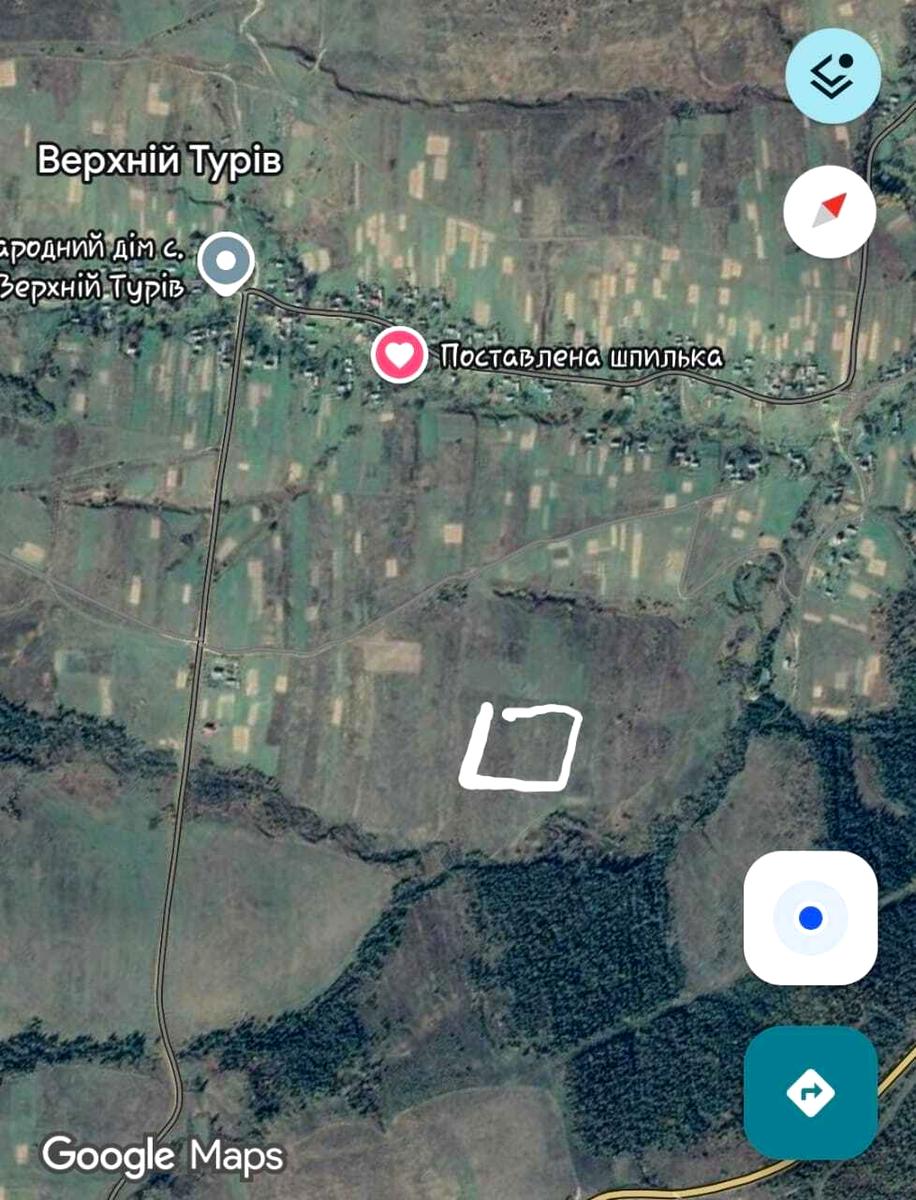Screen dimensions: 916x1200
Task: Select the "Поставлена шпилька" pin label
Action: 582,355
